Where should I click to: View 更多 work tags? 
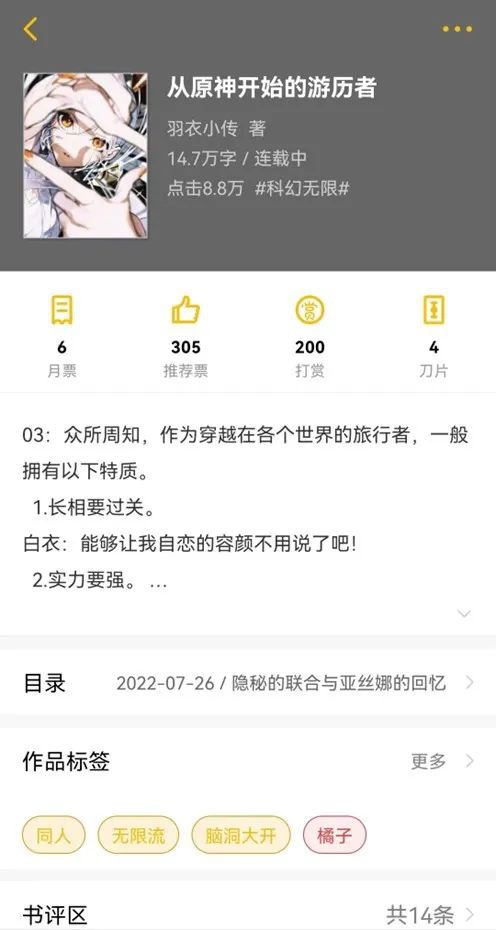click(x=443, y=761)
